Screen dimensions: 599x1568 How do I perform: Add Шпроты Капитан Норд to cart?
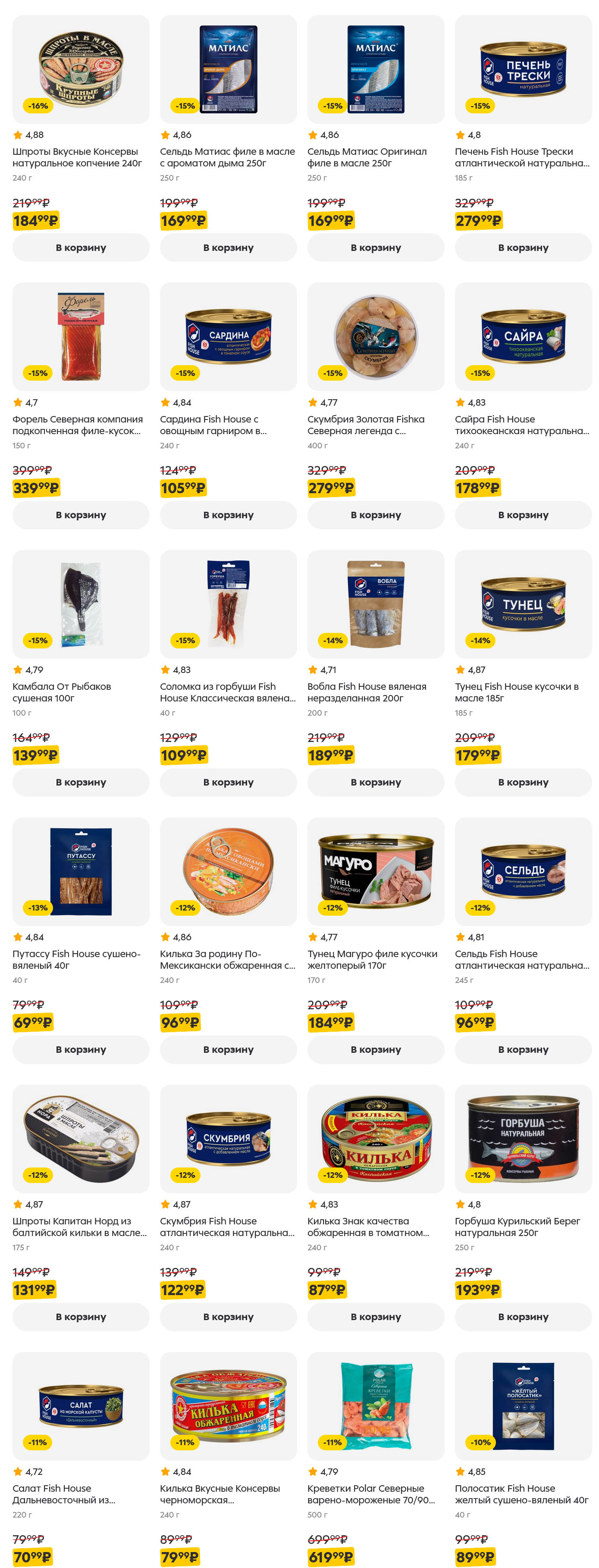(x=80, y=1317)
